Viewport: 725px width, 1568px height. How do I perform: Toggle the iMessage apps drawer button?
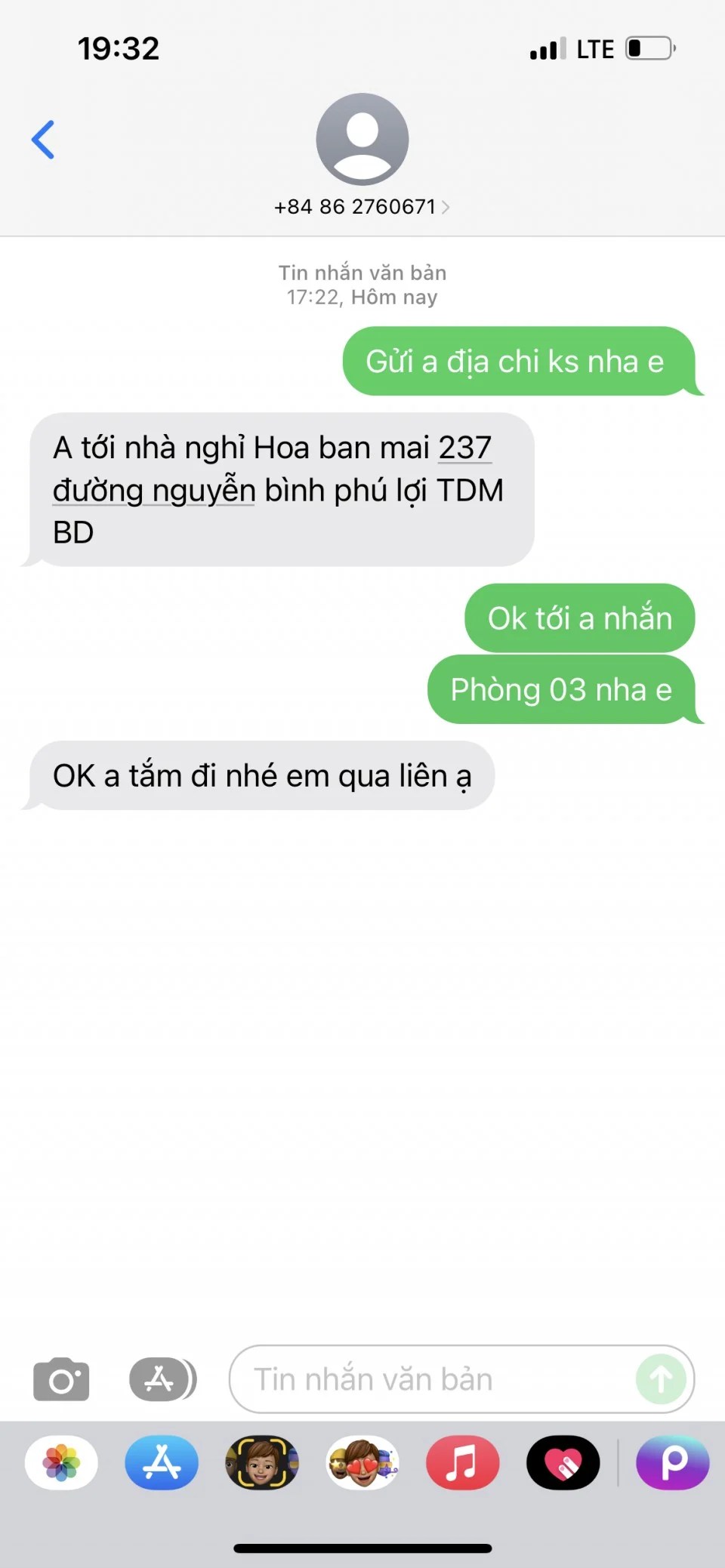point(162,1379)
